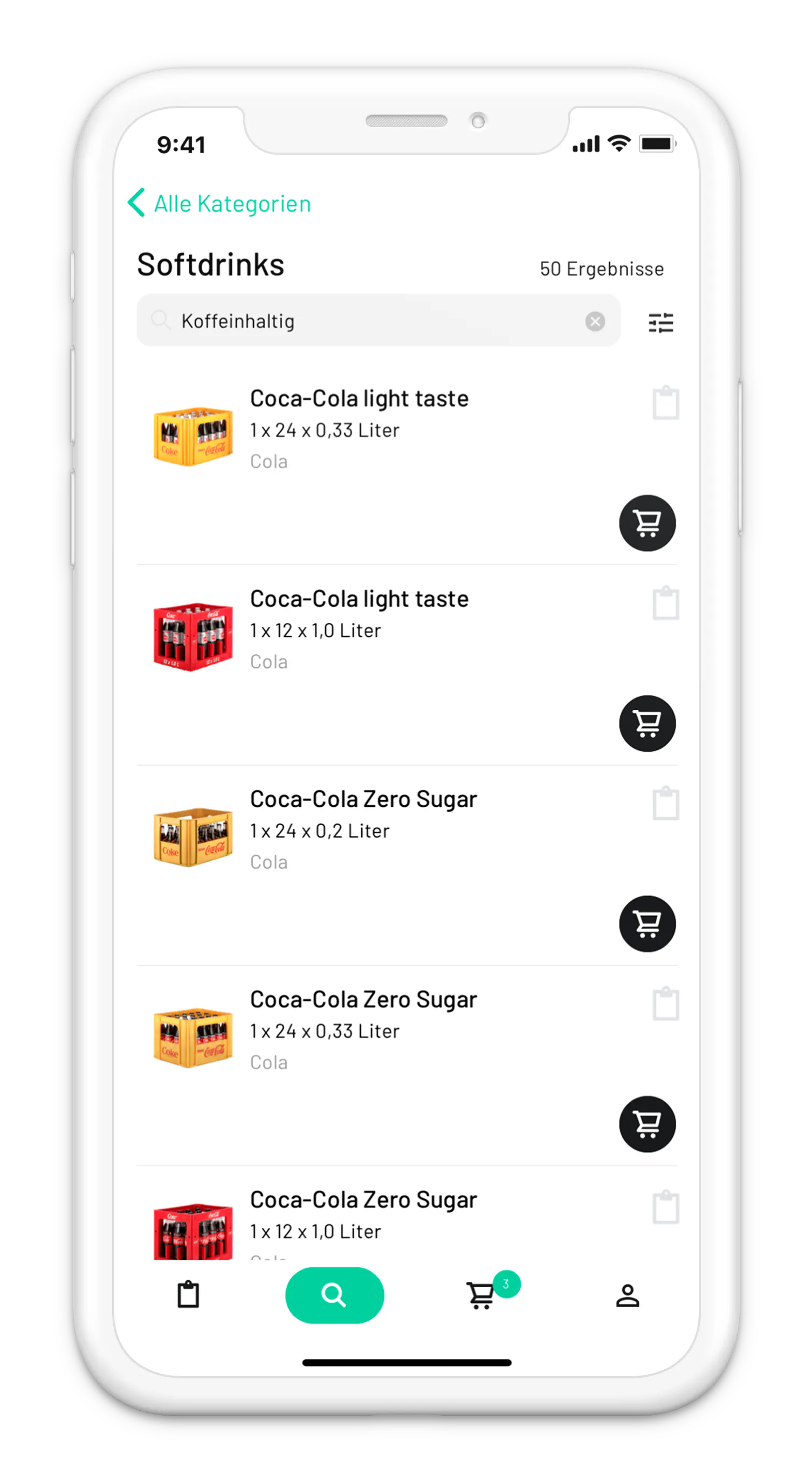Save Coca-Cola light taste 12 x 1,0 to list
Viewport: 812px width, 1483px height.
pyautogui.click(x=665, y=603)
